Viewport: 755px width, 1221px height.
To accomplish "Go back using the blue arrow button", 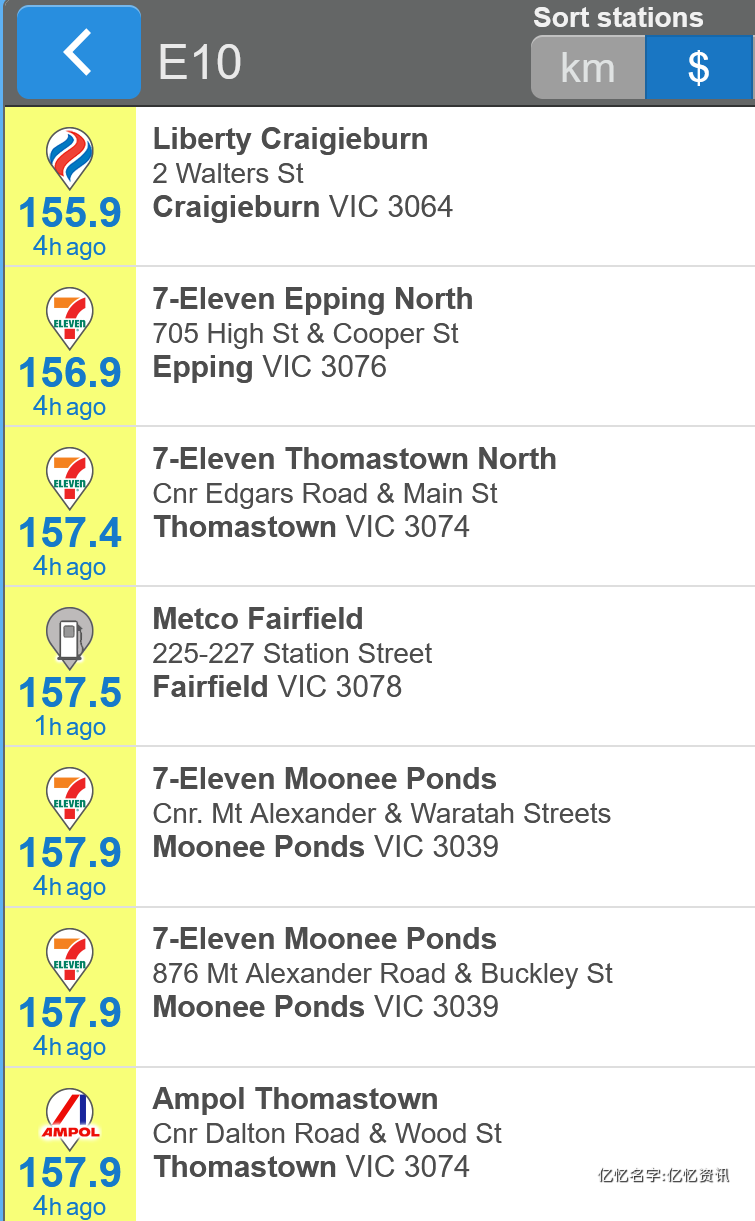I will point(79,53).
